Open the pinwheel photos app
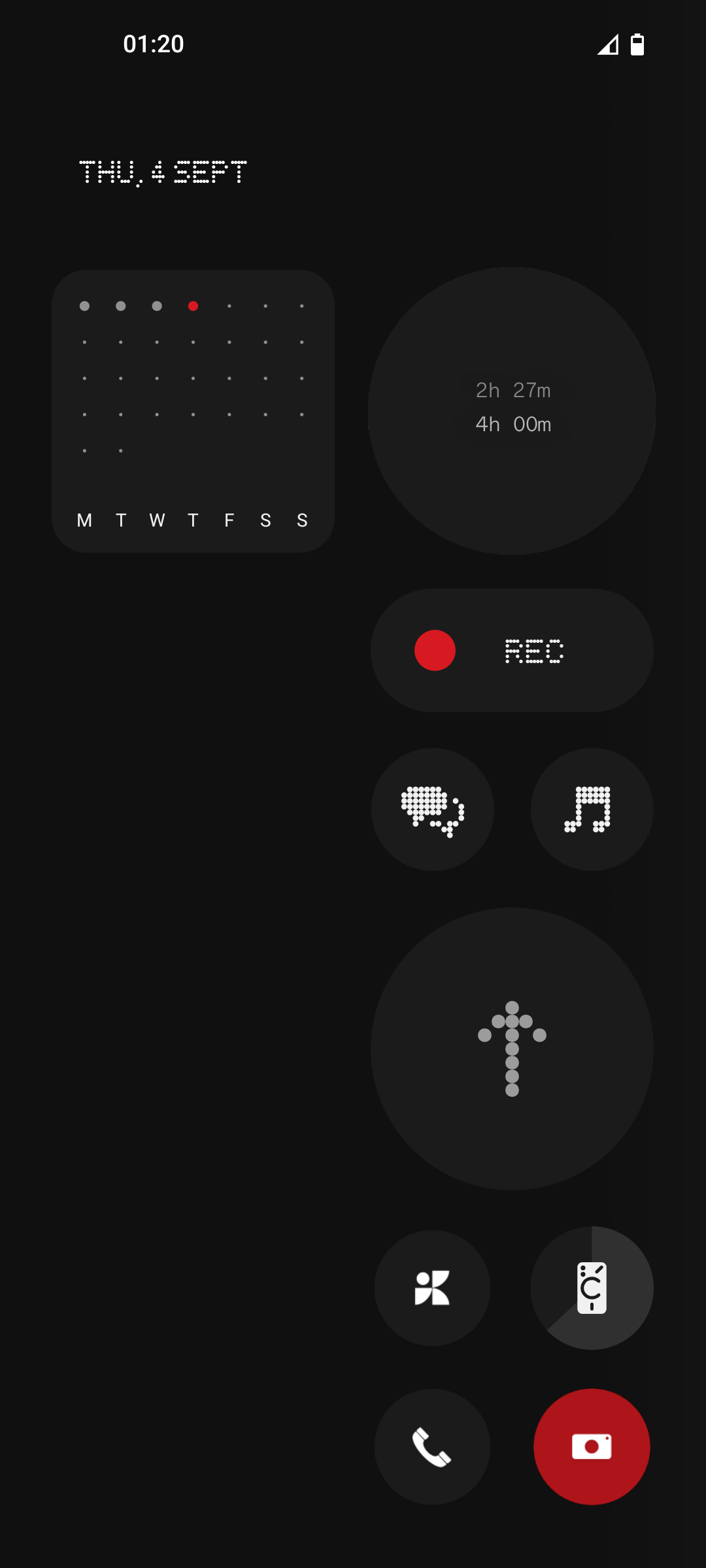 [432, 1288]
